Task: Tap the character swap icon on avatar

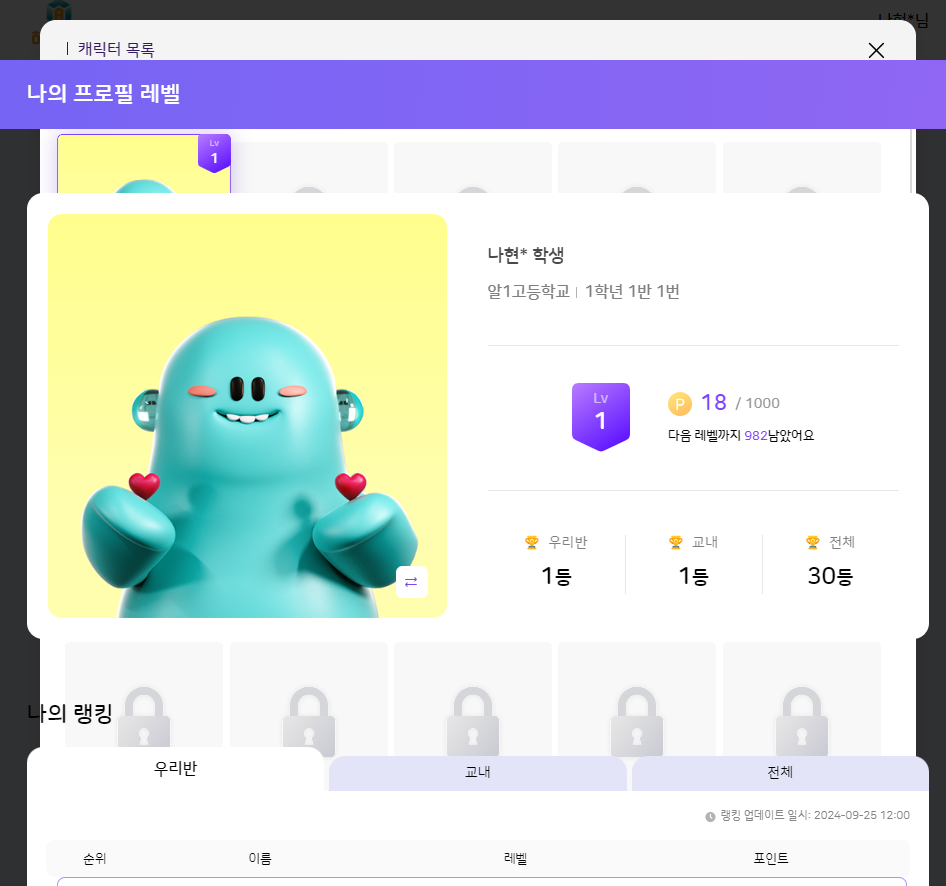Action: (x=411, y=582)
